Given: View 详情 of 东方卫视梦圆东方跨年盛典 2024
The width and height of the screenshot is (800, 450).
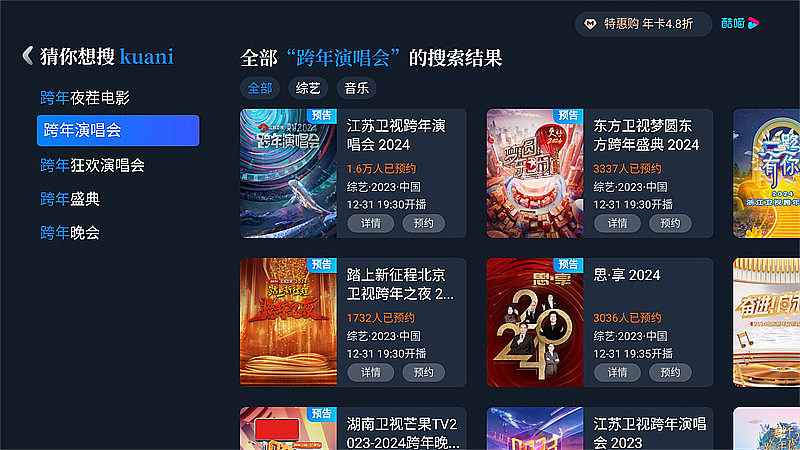Looking at the screenshot, I should tap(617, 223).
